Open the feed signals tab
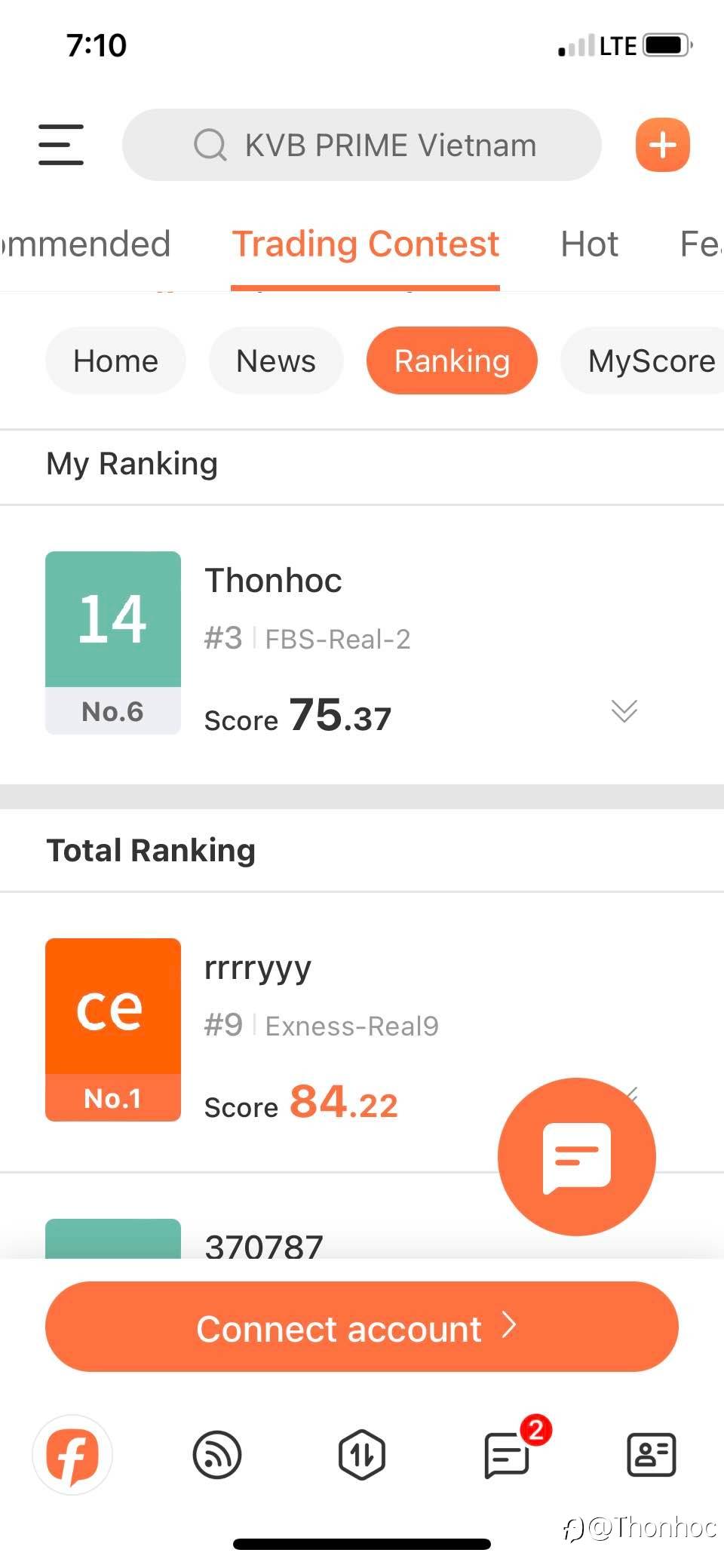 [x=217, y=1455]
